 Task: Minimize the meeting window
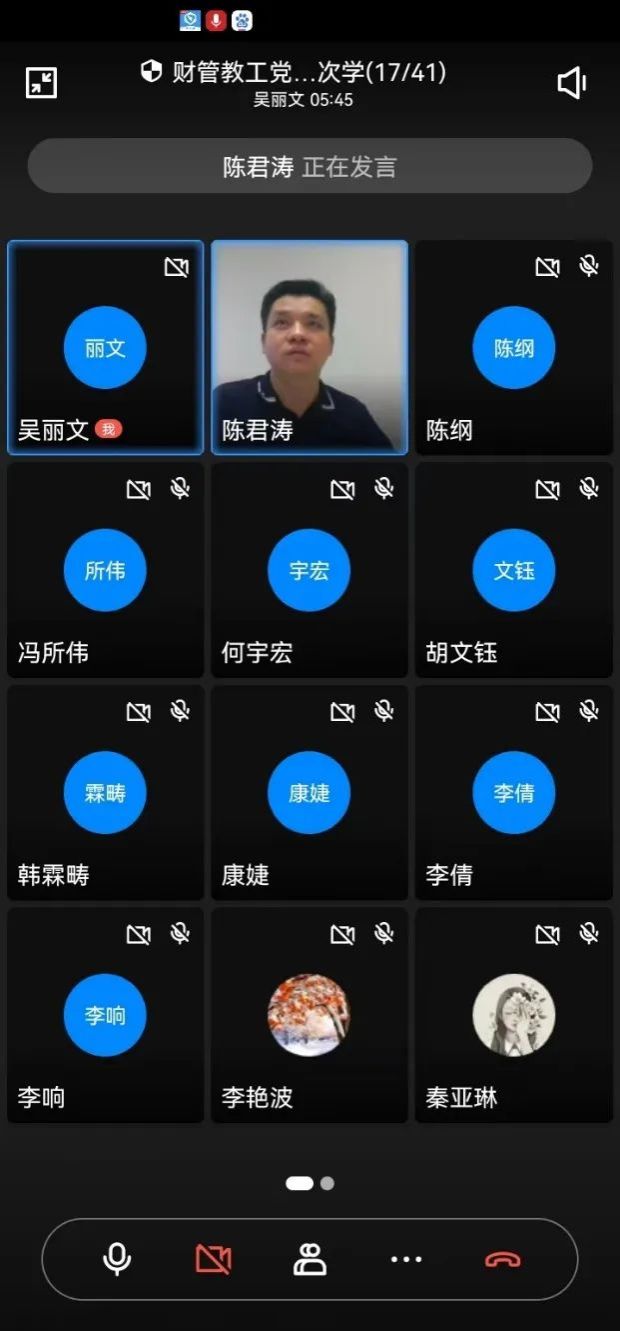41,83
